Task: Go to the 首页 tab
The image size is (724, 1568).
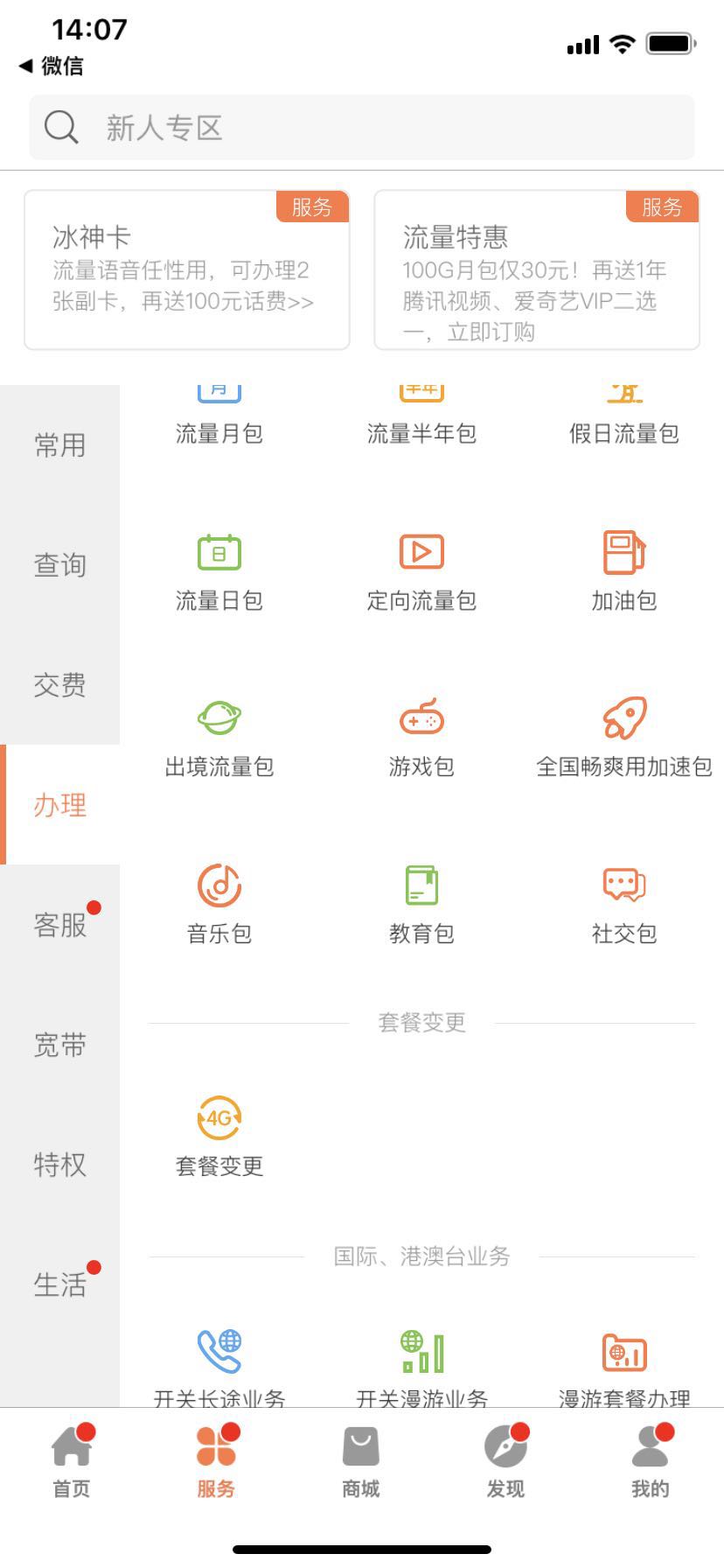Action: point(72,1460)
